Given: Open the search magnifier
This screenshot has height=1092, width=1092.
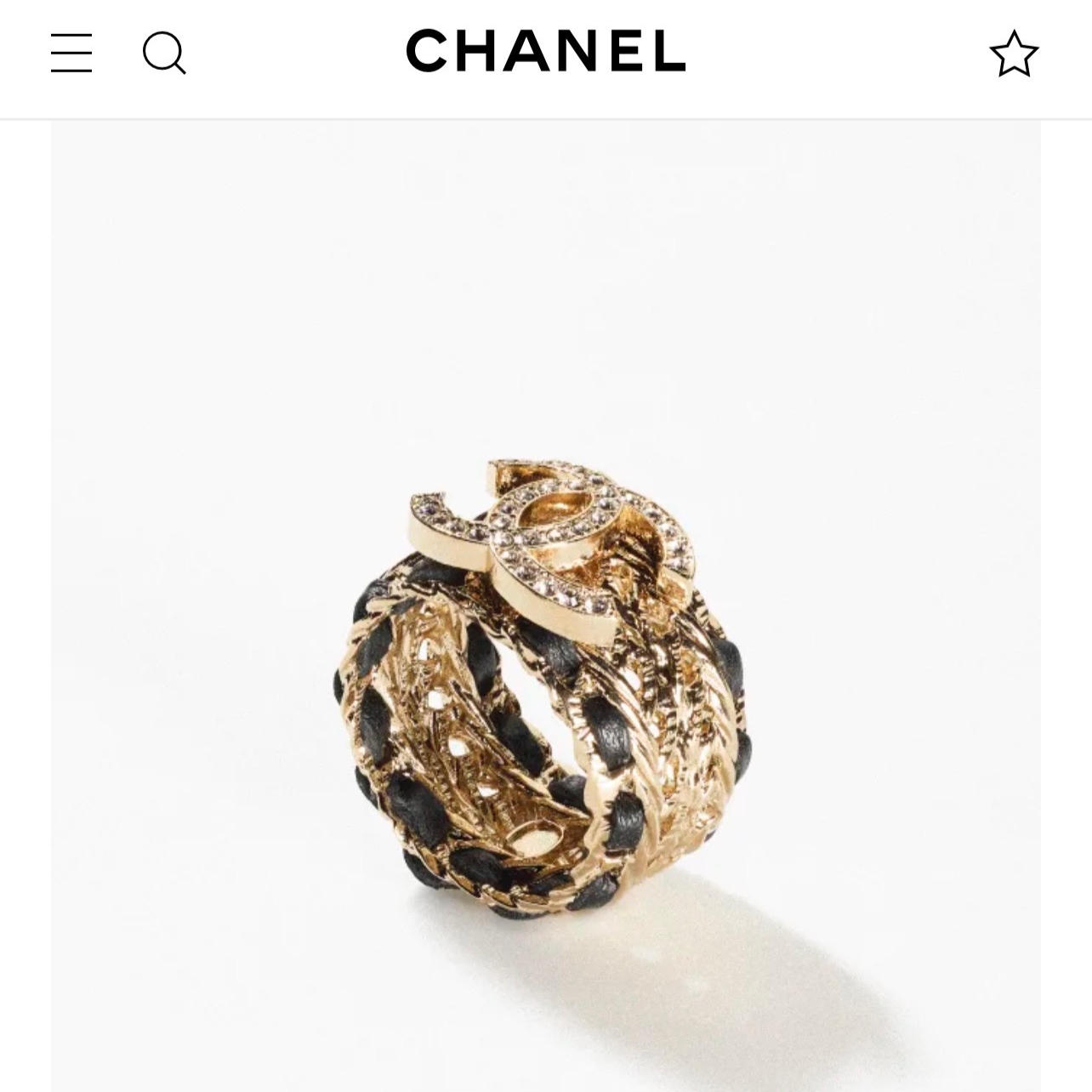Looking at the screenshot, I should (x=164, y=54).
